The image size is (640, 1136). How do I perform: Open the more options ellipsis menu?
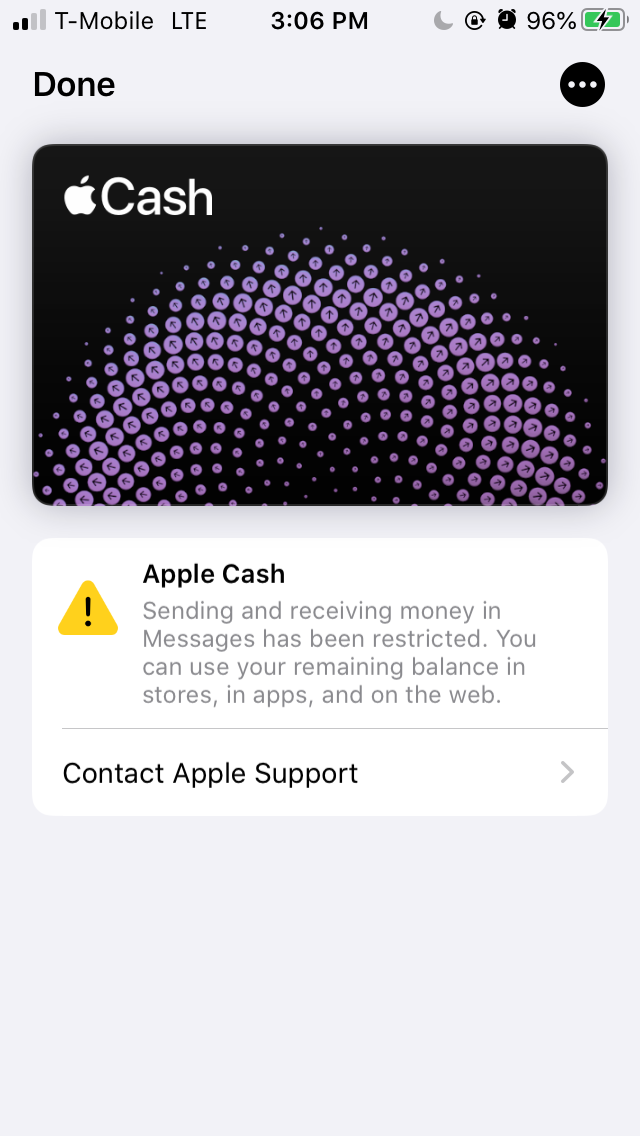click(582, 85)
